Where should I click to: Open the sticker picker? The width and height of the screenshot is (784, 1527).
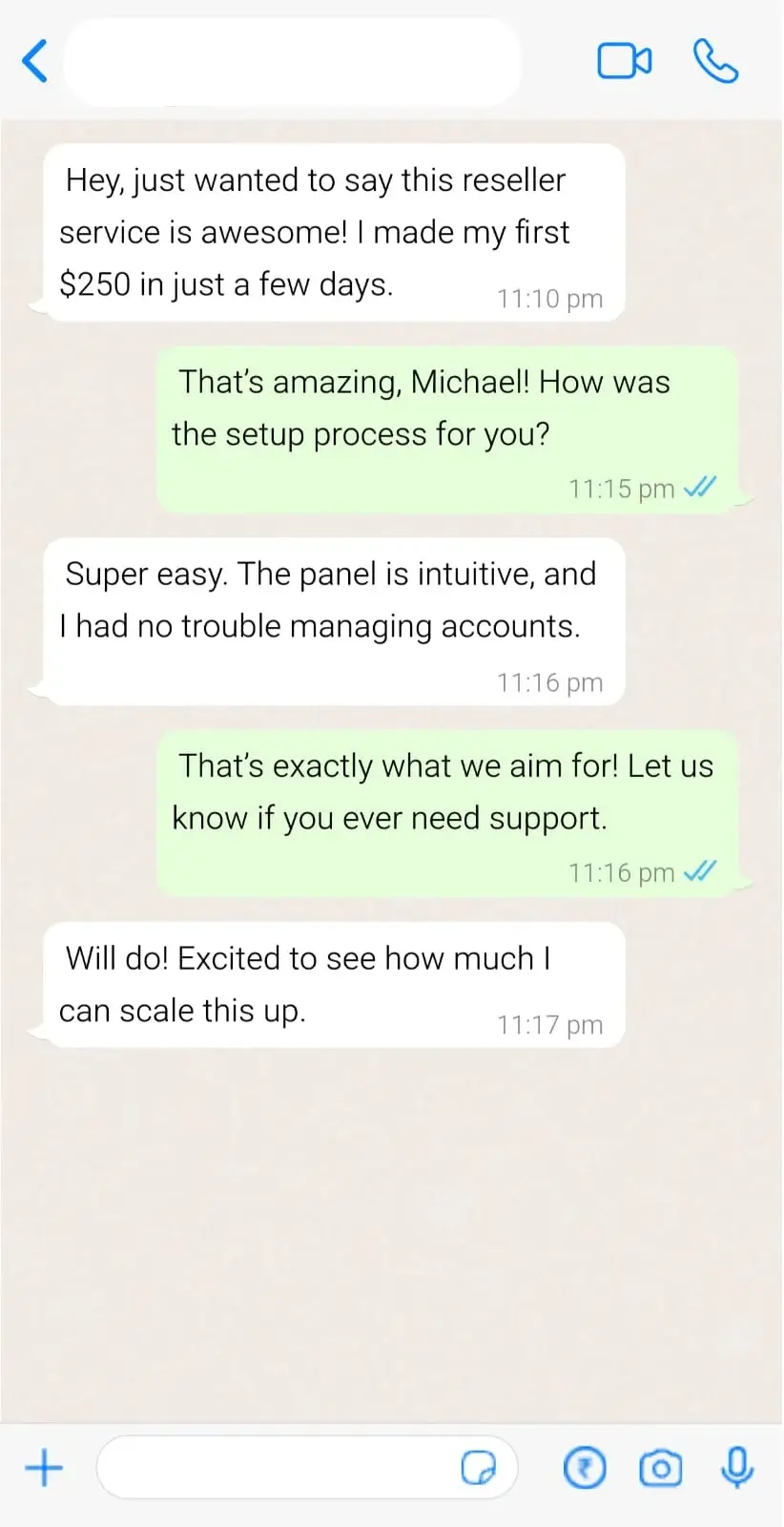[479, 1468]
